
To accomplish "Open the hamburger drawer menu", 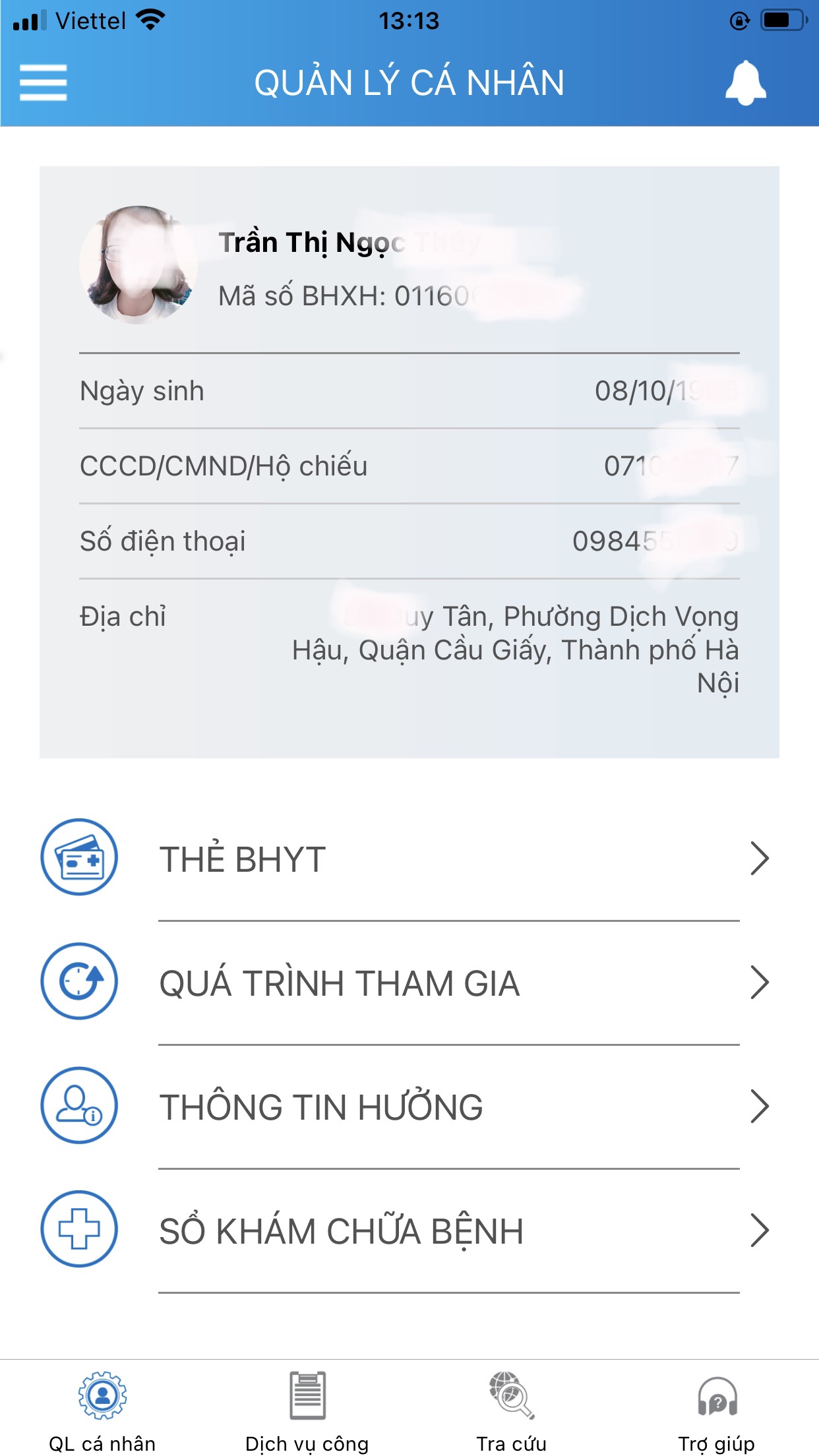I will pos(43,82).
